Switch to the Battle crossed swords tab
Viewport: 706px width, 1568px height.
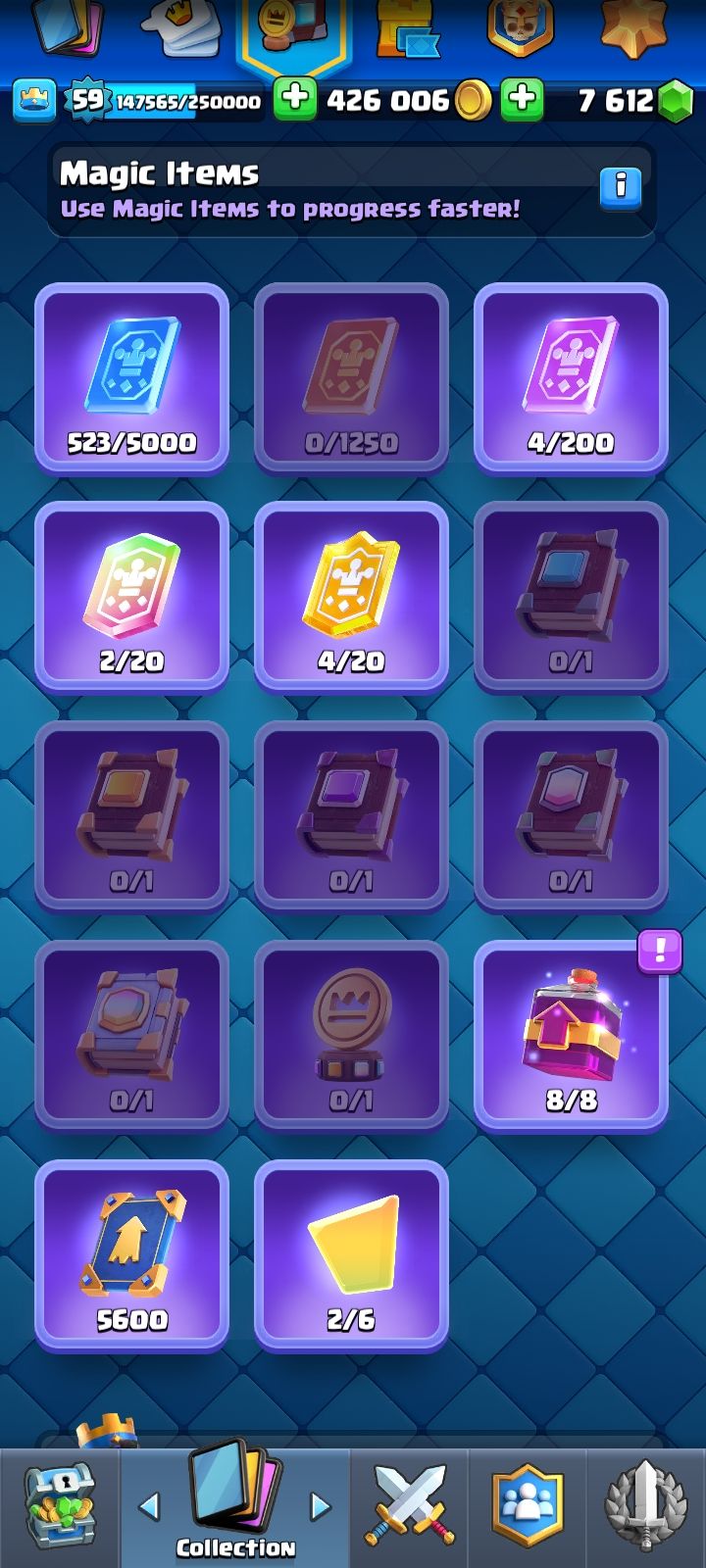(x=410, y=1506)
